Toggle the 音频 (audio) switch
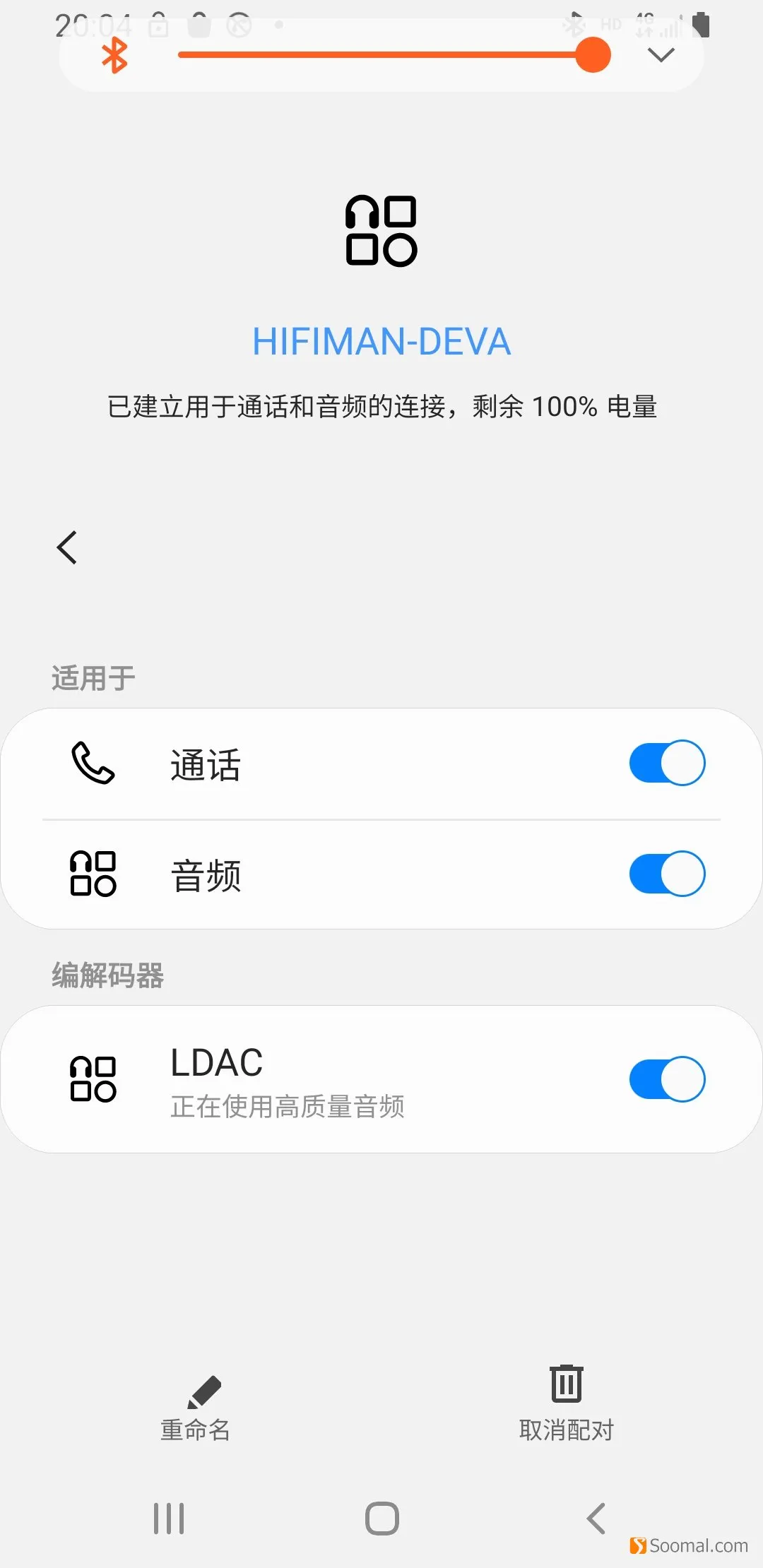The width and height of the screenshot is (763, 1568). click(x=667, y=874)
